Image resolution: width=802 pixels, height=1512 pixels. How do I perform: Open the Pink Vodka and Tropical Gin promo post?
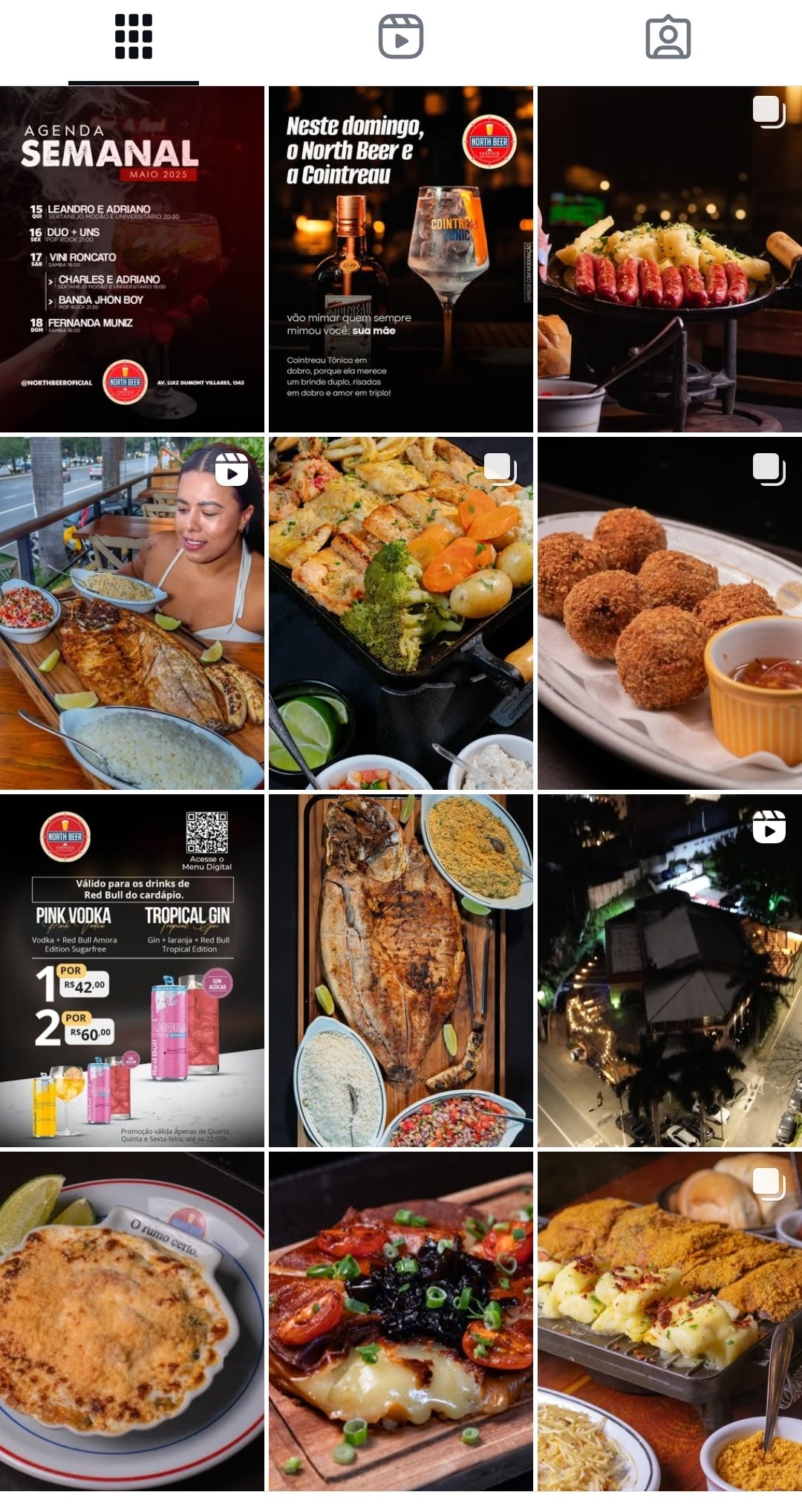pyautogui.click(x=132, y=970)
